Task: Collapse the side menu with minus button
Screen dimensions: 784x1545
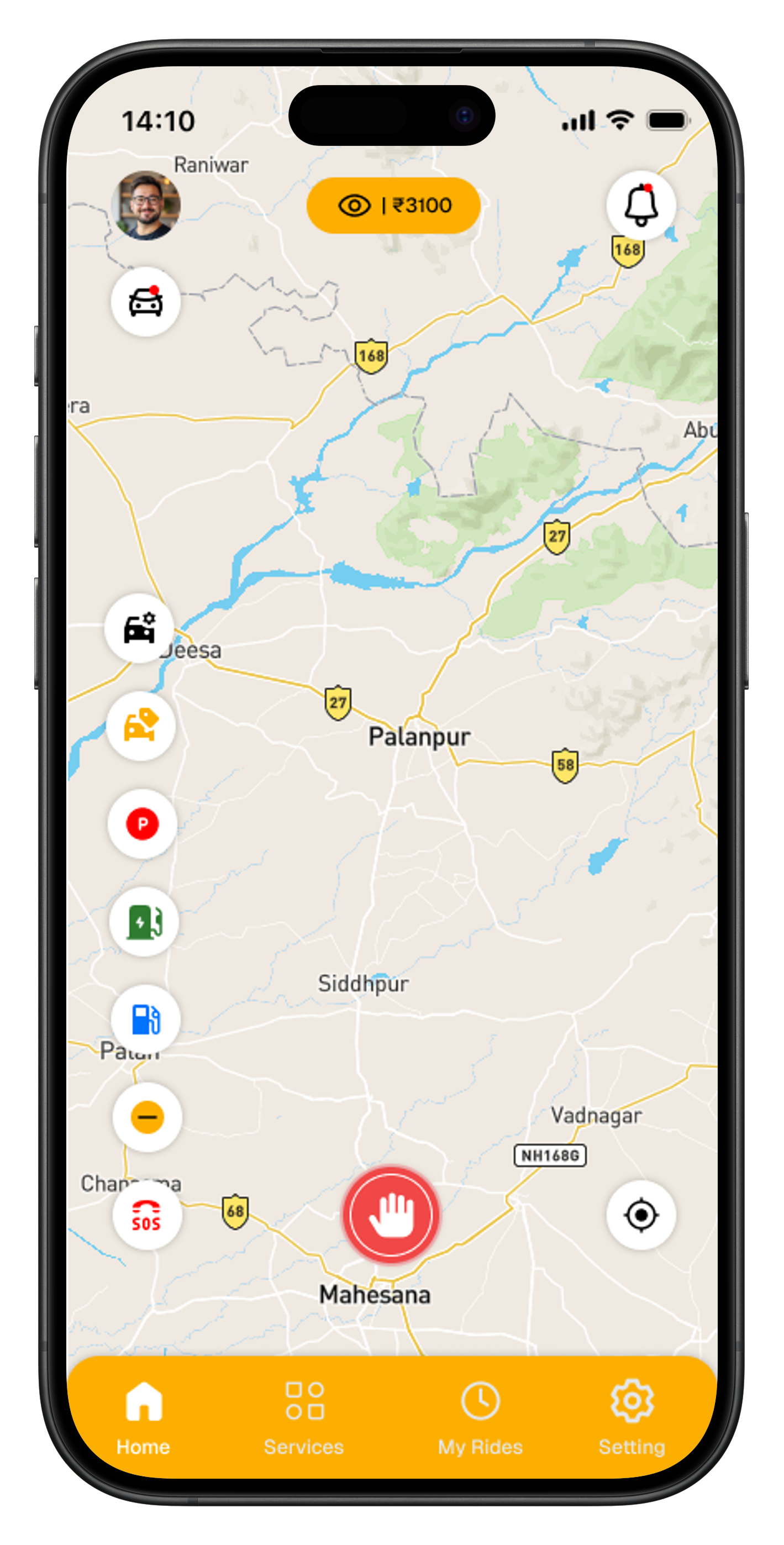Action: coord(147,1117)
